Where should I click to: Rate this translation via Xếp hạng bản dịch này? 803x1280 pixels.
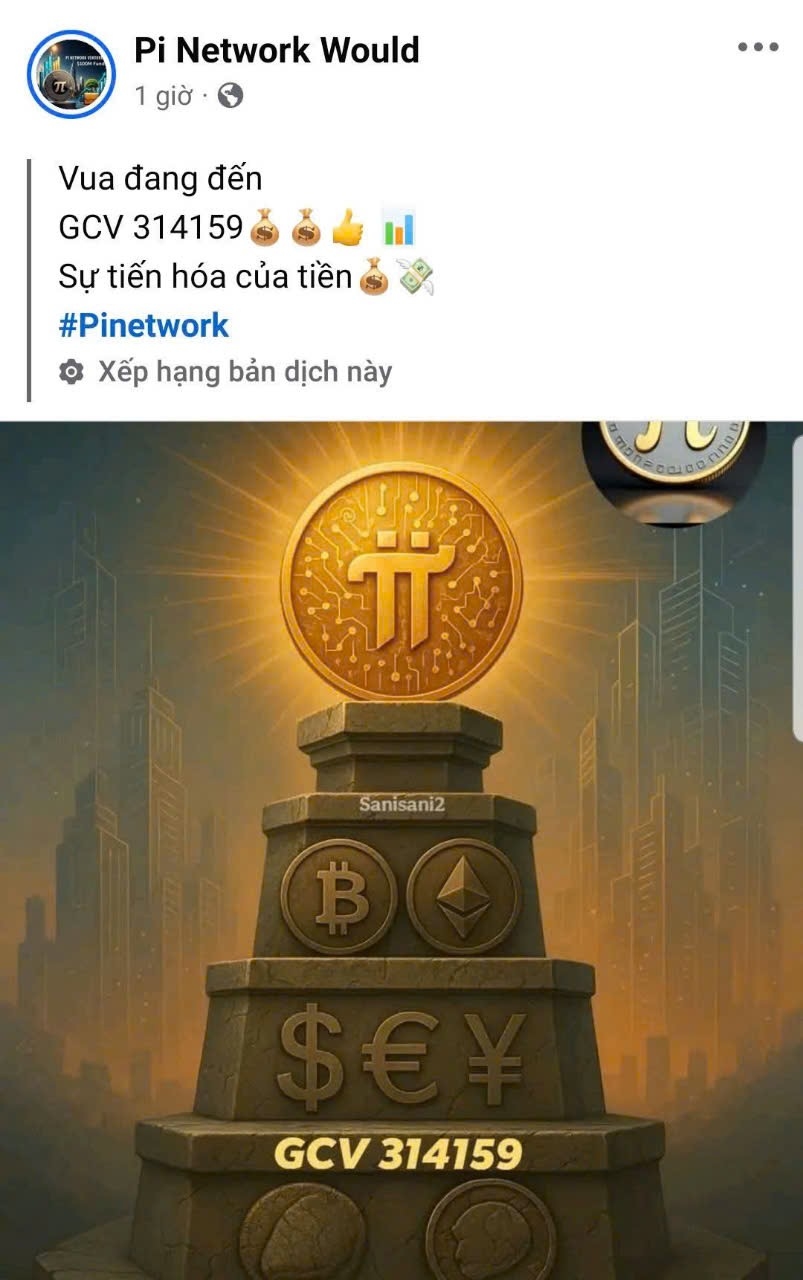coord(244,372)
